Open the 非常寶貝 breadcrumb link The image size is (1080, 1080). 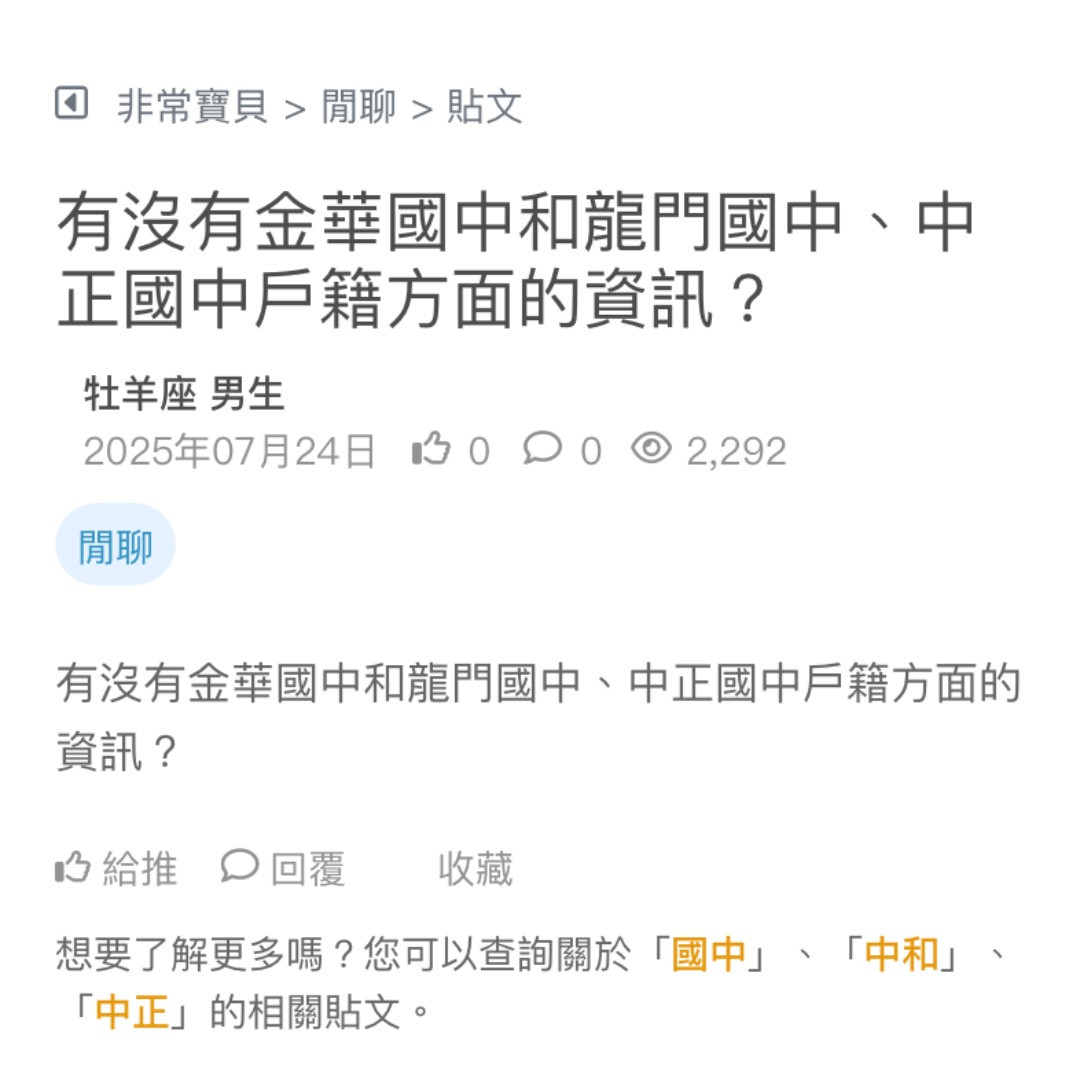tap(193, 106)
